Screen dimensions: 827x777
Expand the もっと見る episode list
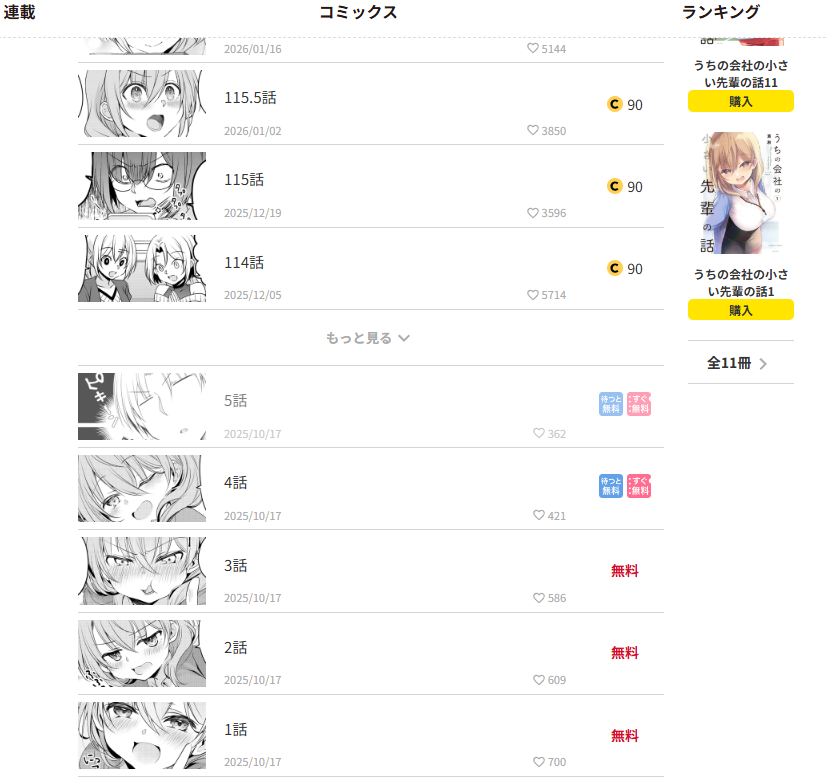(x=368, y=338)
